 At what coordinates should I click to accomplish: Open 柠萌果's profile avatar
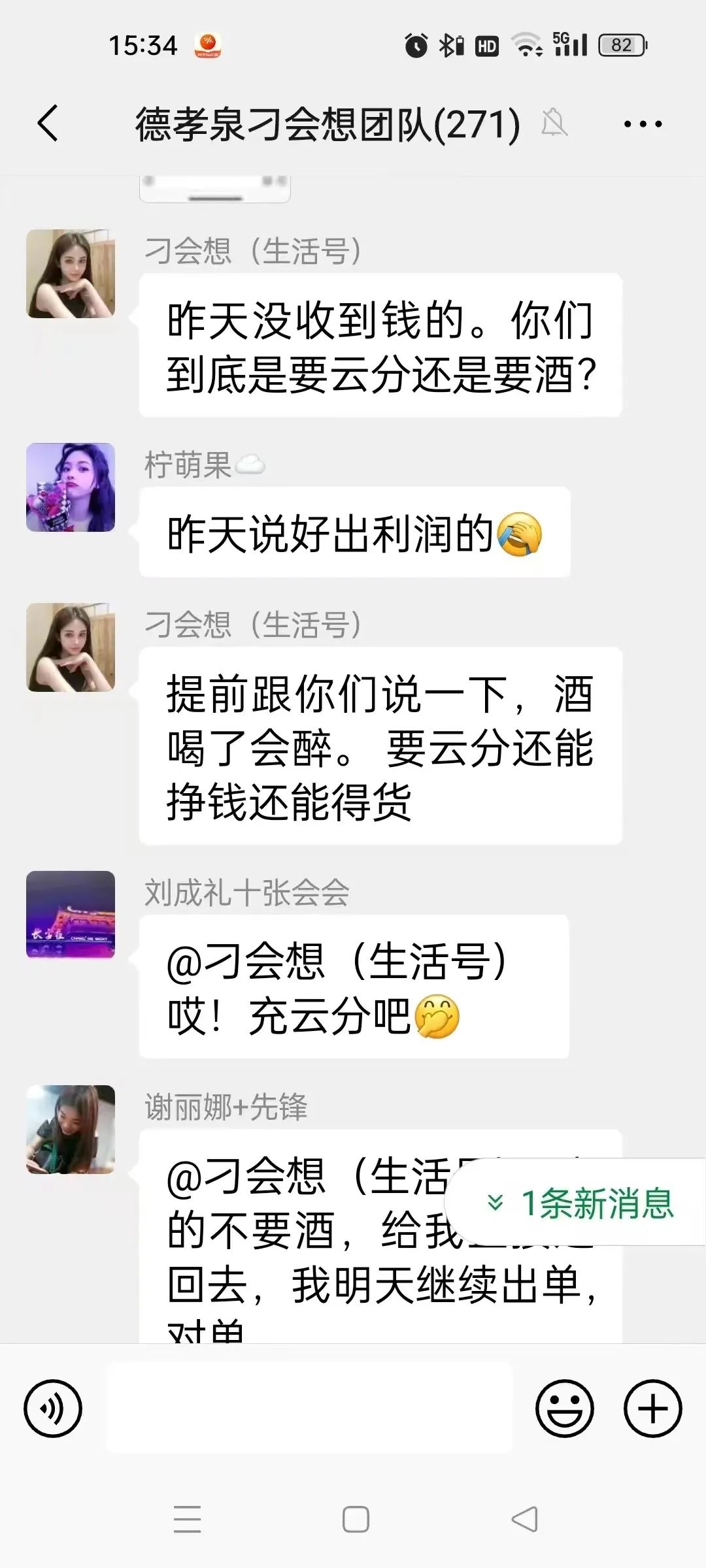click(x=71, y=487)
